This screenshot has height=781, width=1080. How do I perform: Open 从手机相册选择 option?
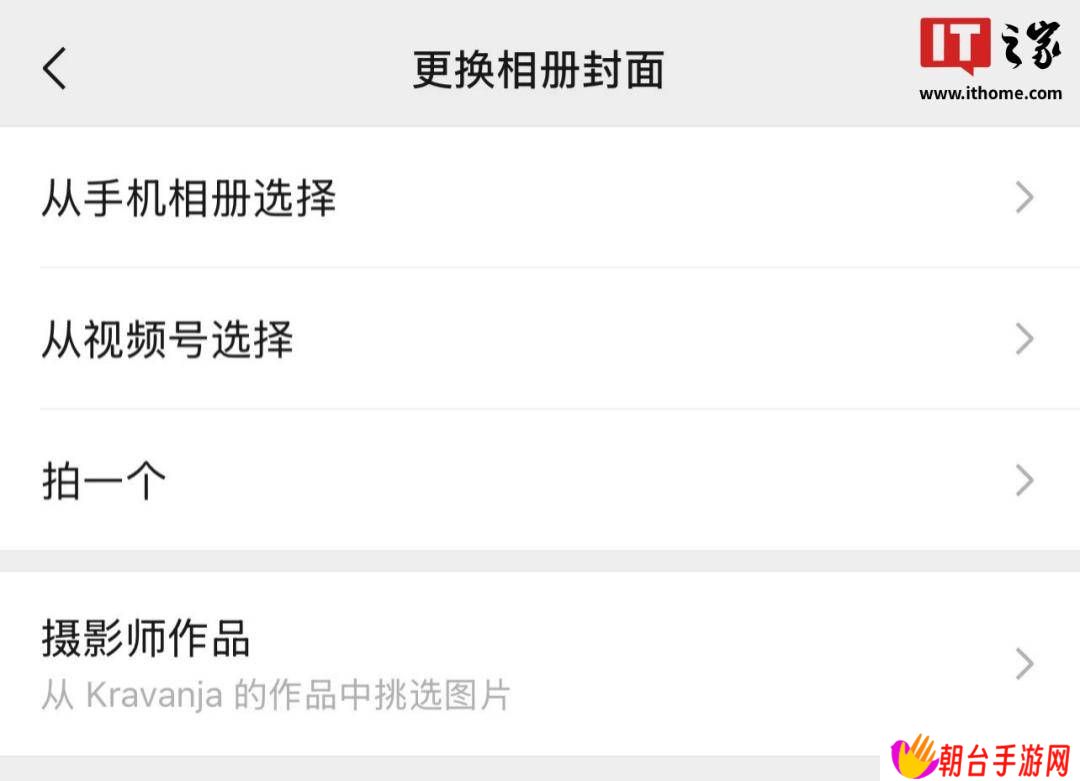pyautogui.click(x=540, y=198)
